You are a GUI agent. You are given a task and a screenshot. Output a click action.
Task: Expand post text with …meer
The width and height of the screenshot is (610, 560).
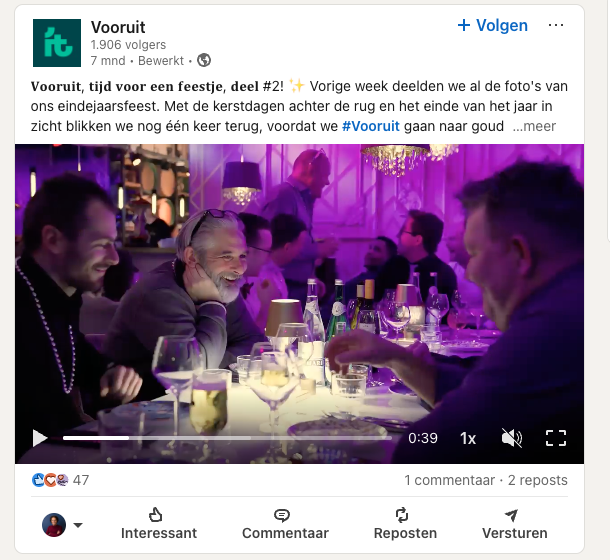coord(534,126)
